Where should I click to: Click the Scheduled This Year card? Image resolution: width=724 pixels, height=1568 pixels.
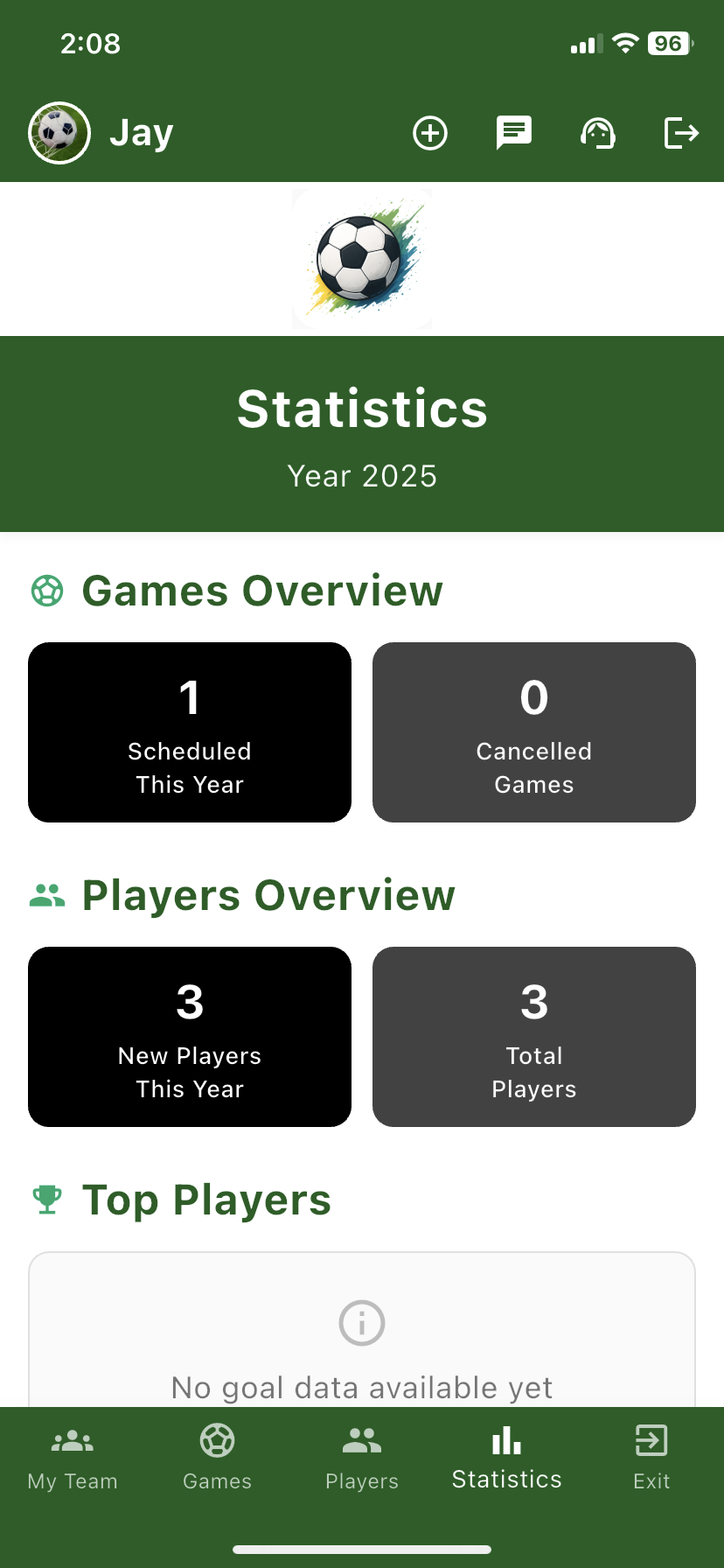[189, 731]
